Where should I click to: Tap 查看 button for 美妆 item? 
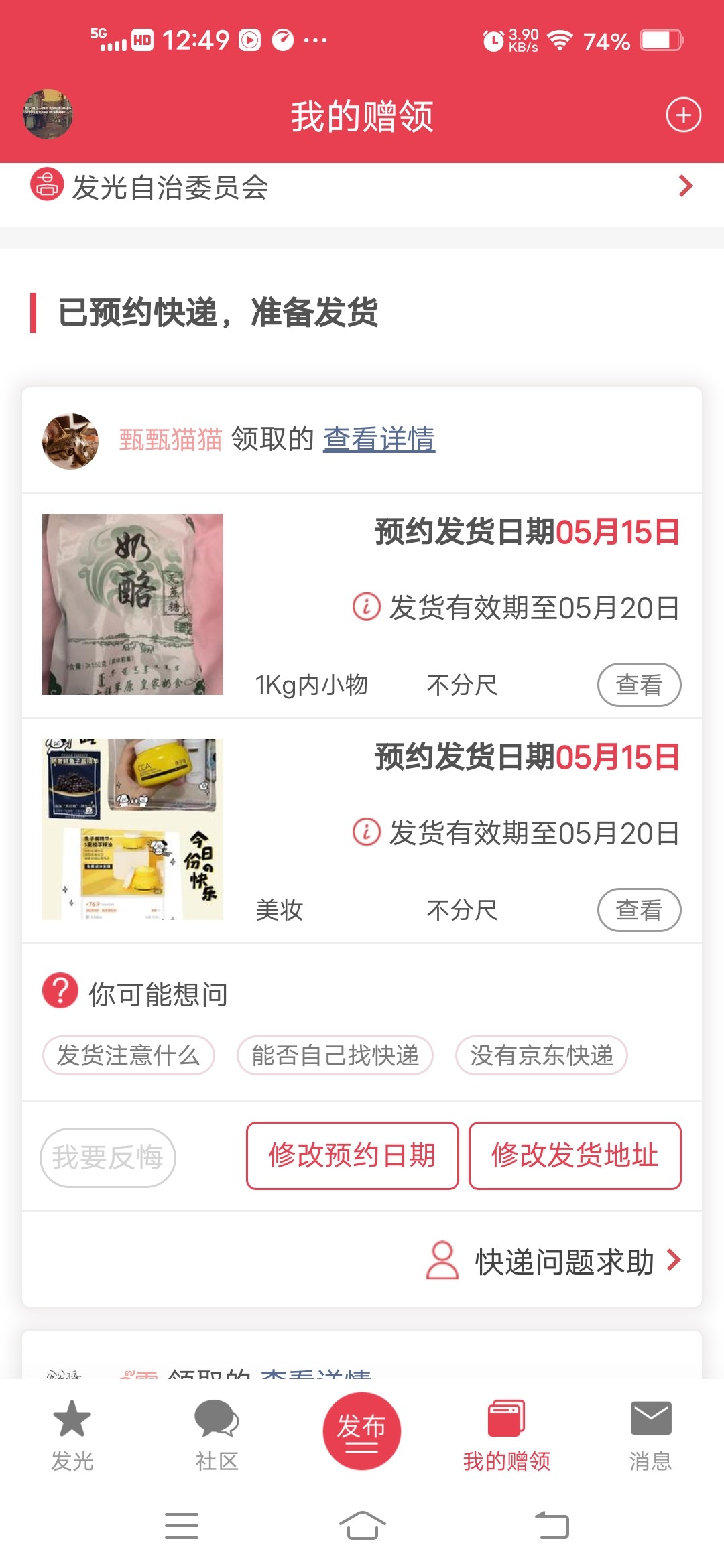[x=638, y=910]
